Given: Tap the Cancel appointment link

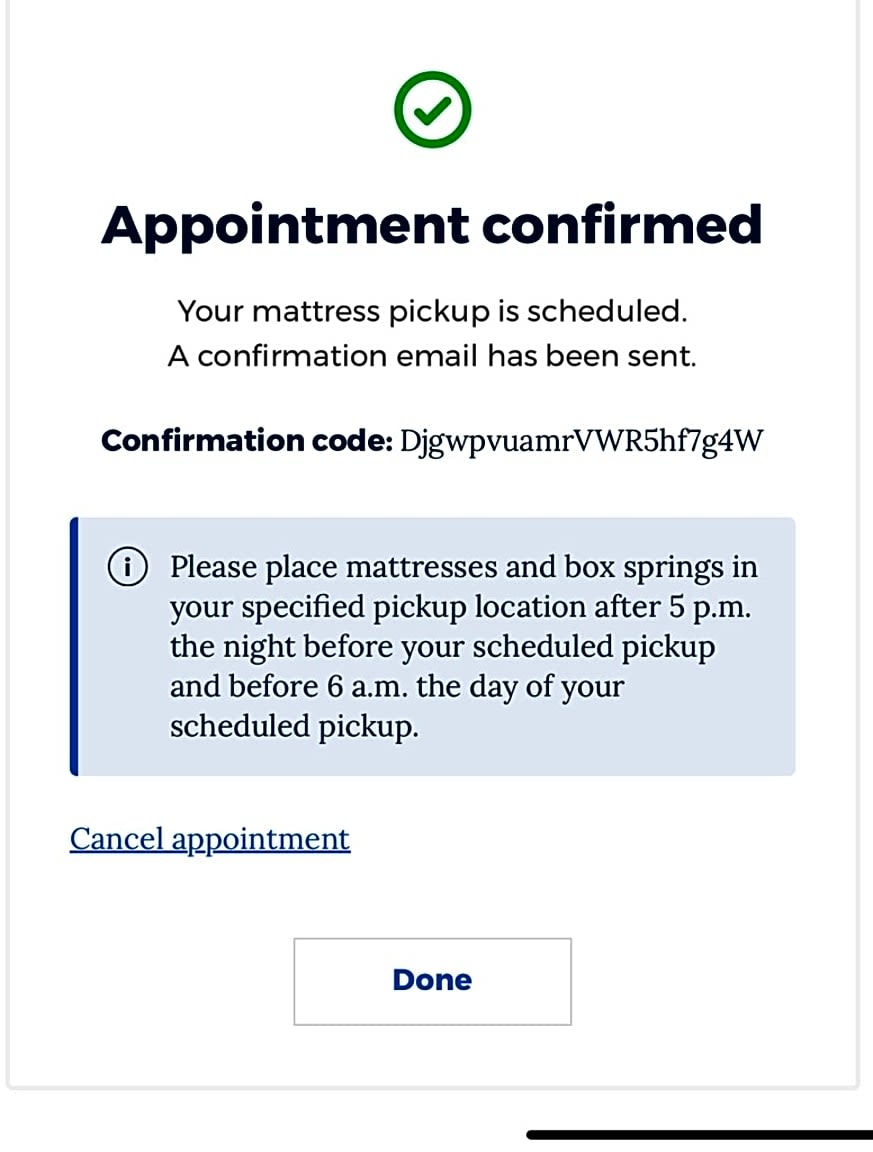Looking at the screenshot, I should coord(210,838).
